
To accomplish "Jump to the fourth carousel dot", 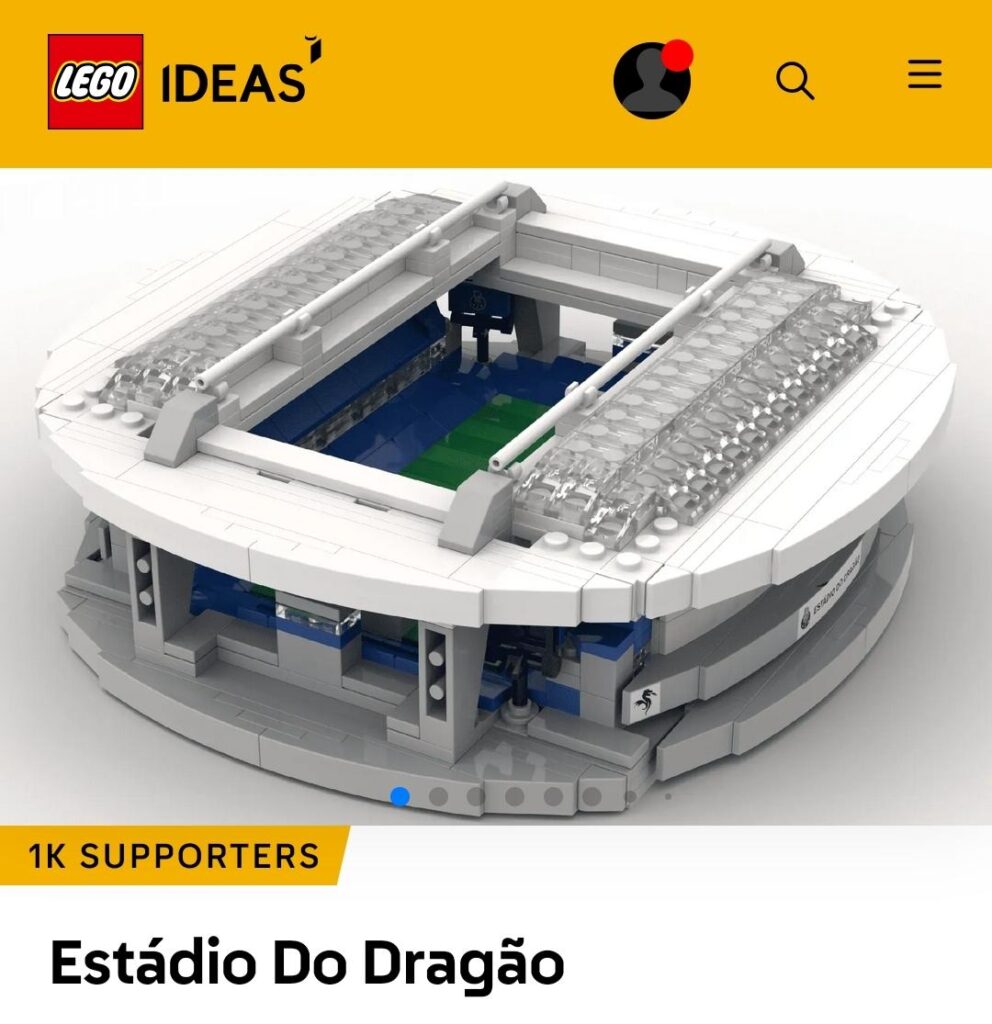I will coord(515,797).
